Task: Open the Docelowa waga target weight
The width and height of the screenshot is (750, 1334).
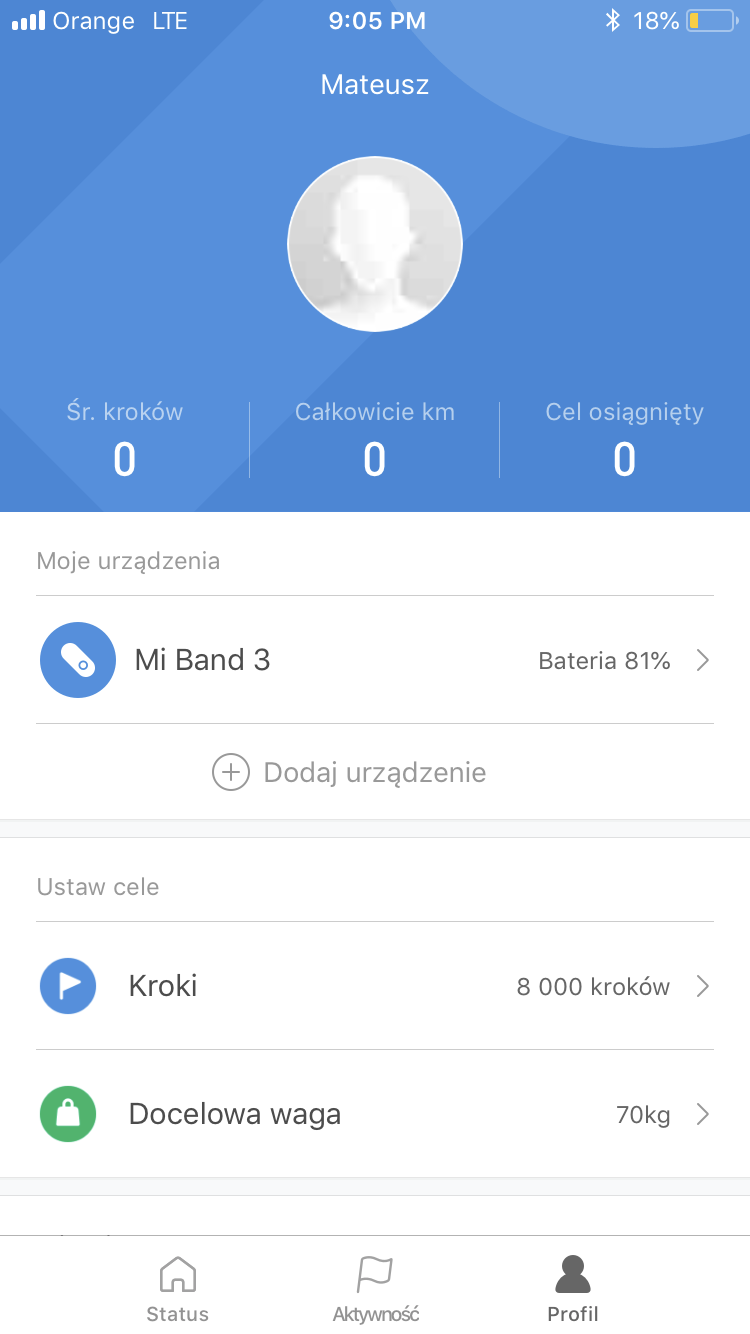Action: (x=374, y=1114)
